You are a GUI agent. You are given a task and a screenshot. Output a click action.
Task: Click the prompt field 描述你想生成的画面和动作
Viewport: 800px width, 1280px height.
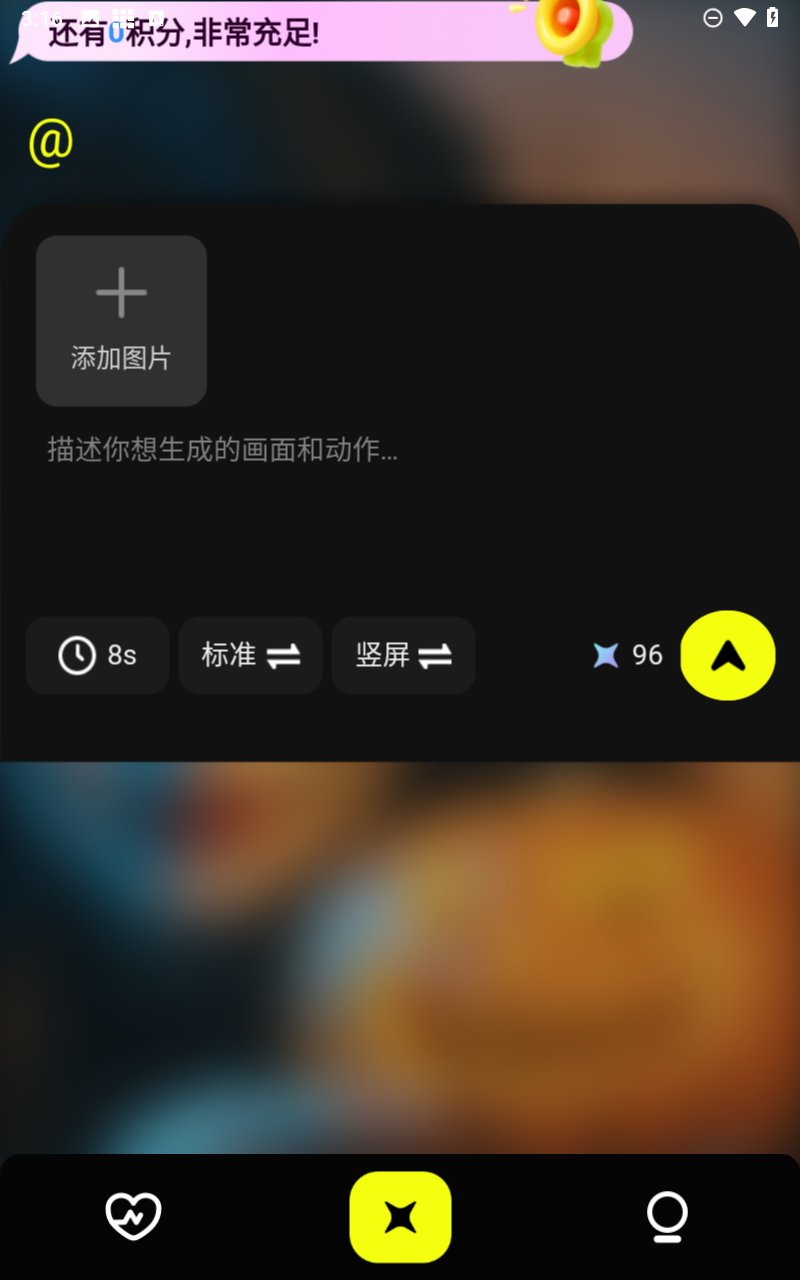pyautogui.click(x=222, y=451)
